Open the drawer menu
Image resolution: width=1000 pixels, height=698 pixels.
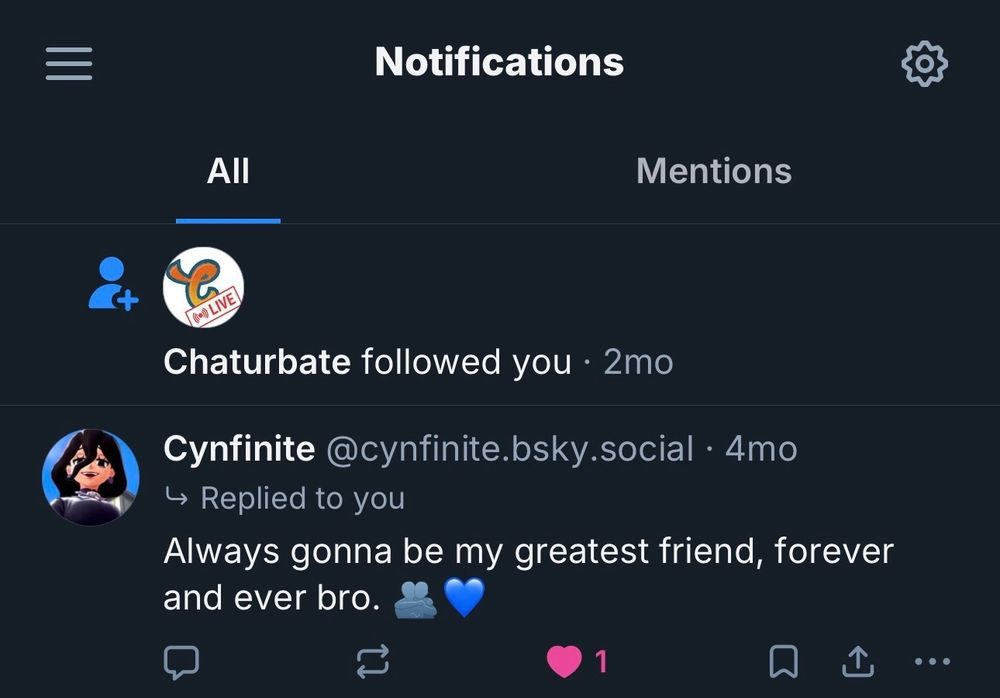click(69, 64)
